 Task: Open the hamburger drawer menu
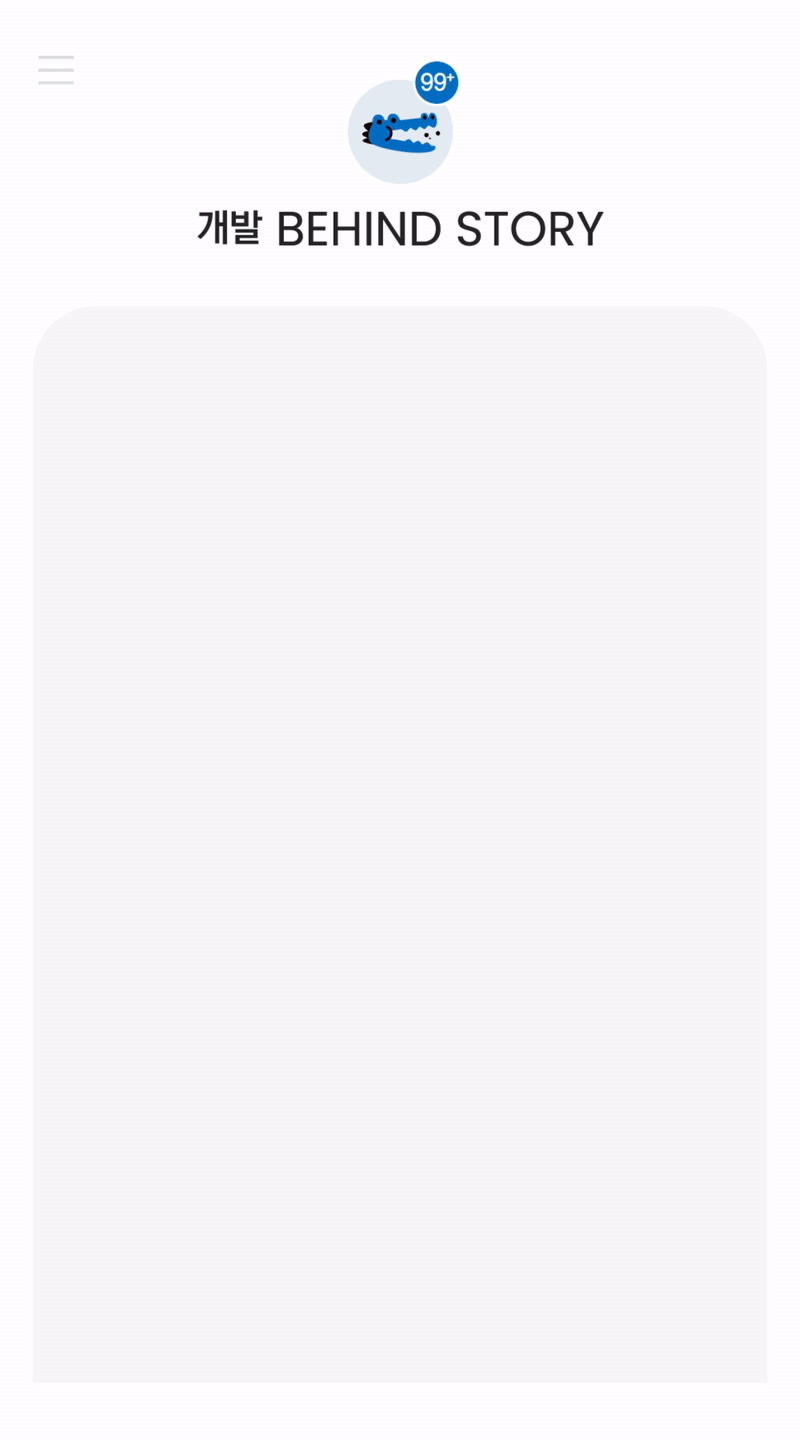click(56, 70)
